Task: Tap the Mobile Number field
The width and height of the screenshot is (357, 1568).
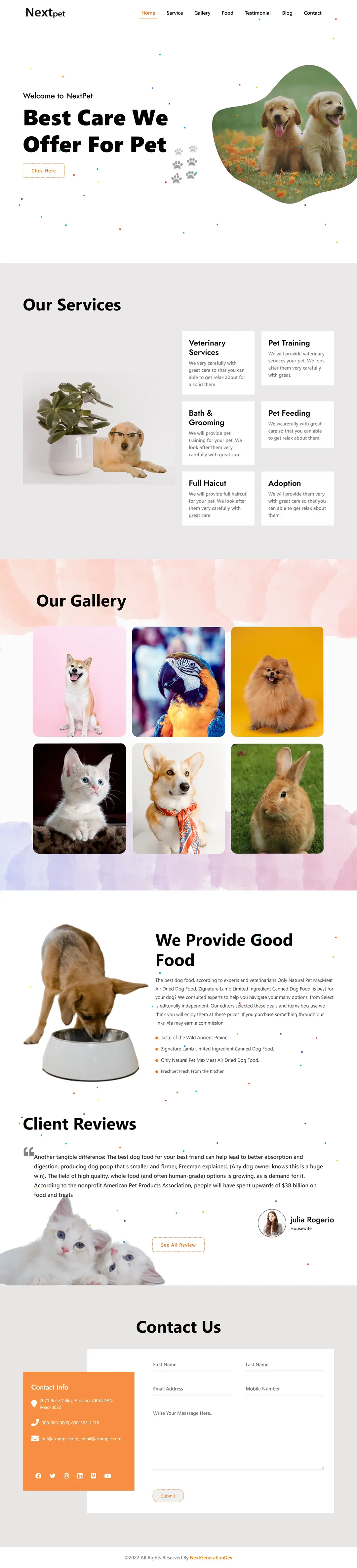Action: coord(285,1389)
